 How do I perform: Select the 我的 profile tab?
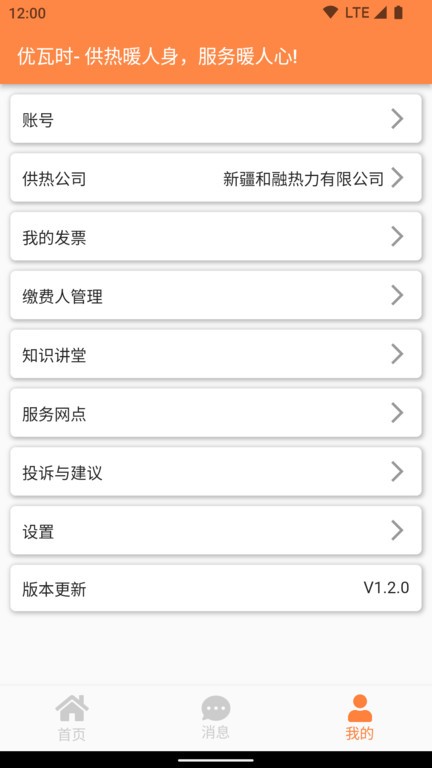(360, 718)
